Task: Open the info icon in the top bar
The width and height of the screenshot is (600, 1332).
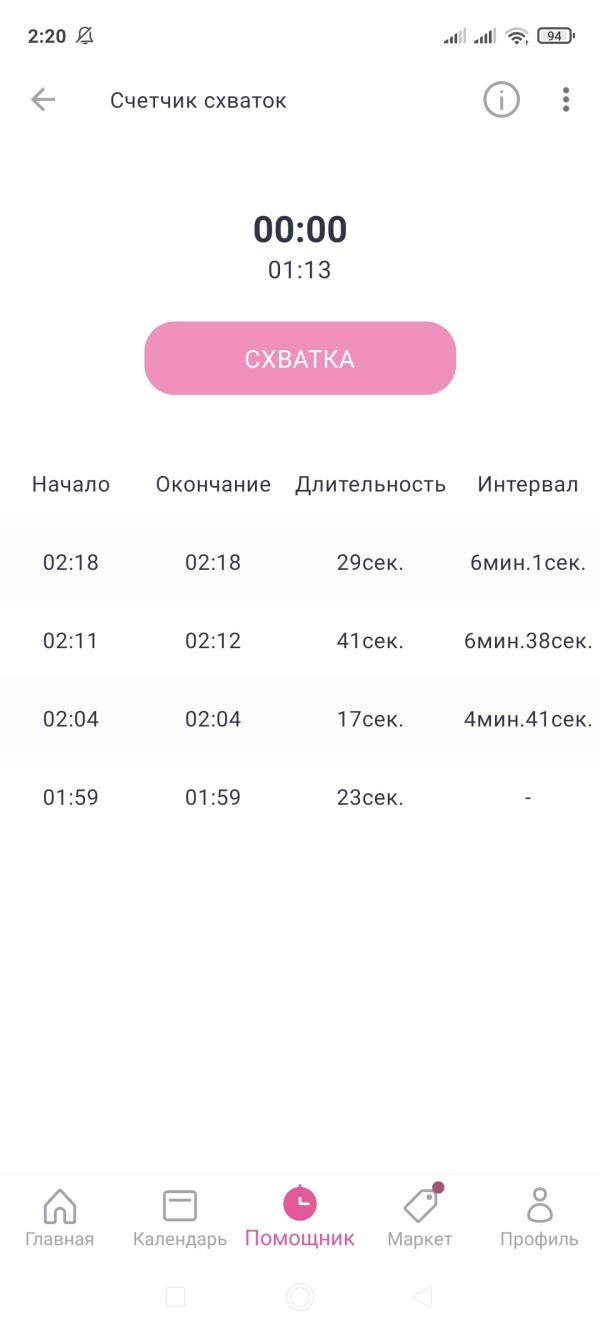Action: coord(501,100)
